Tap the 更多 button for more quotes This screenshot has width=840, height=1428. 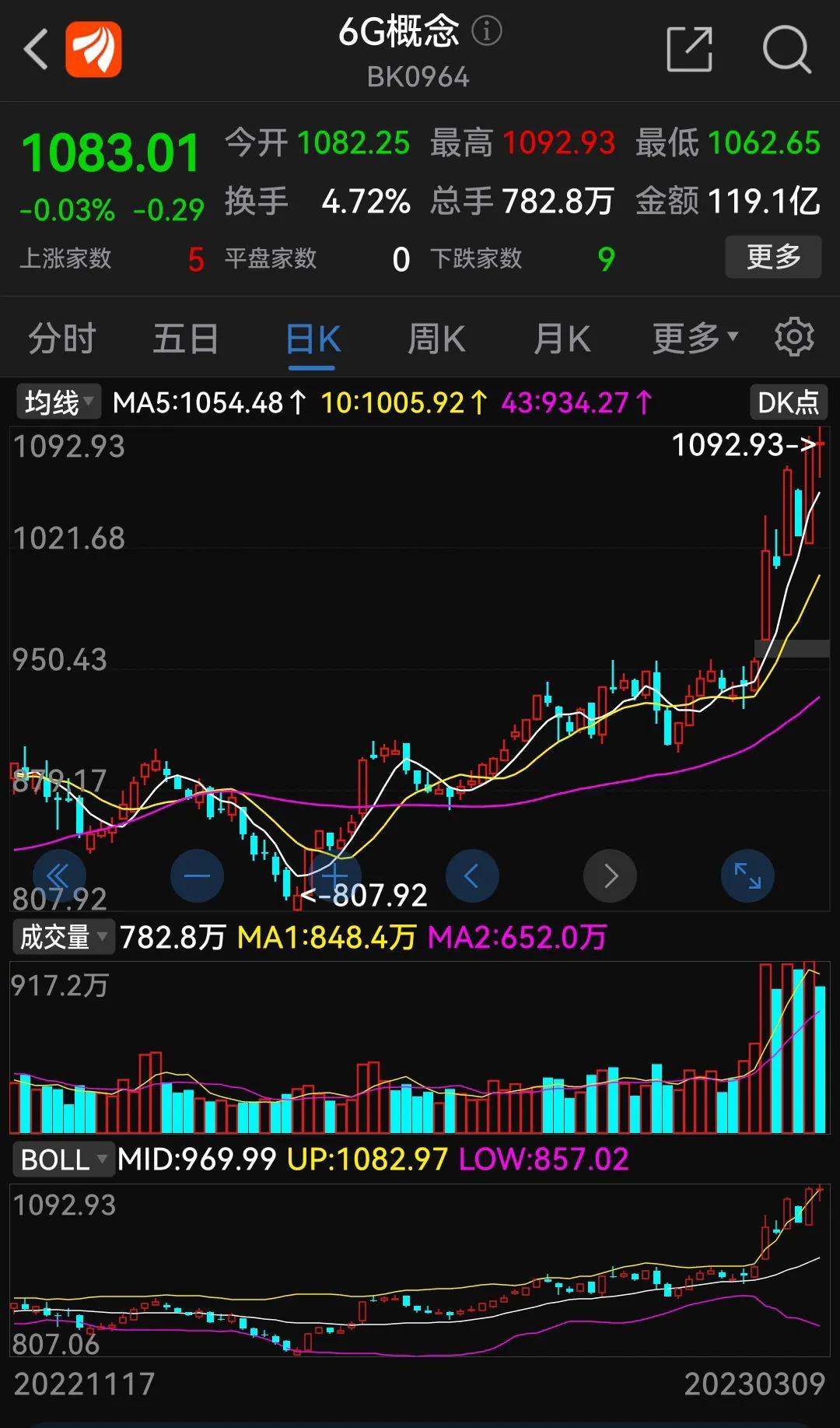point(773,256)
